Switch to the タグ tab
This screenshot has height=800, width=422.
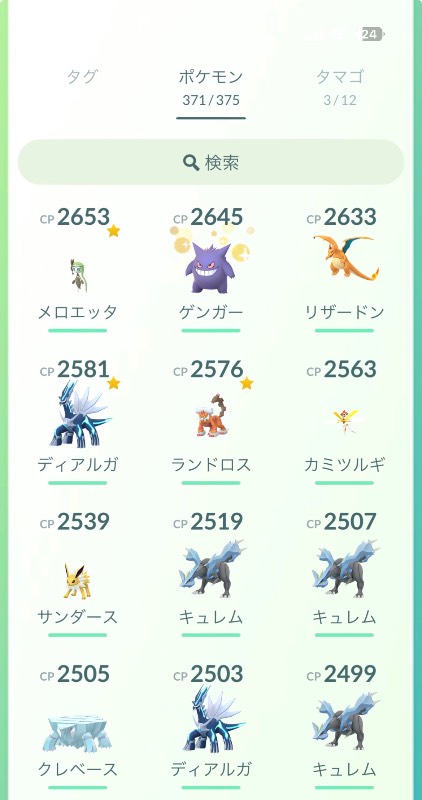[x=82, y=77]
